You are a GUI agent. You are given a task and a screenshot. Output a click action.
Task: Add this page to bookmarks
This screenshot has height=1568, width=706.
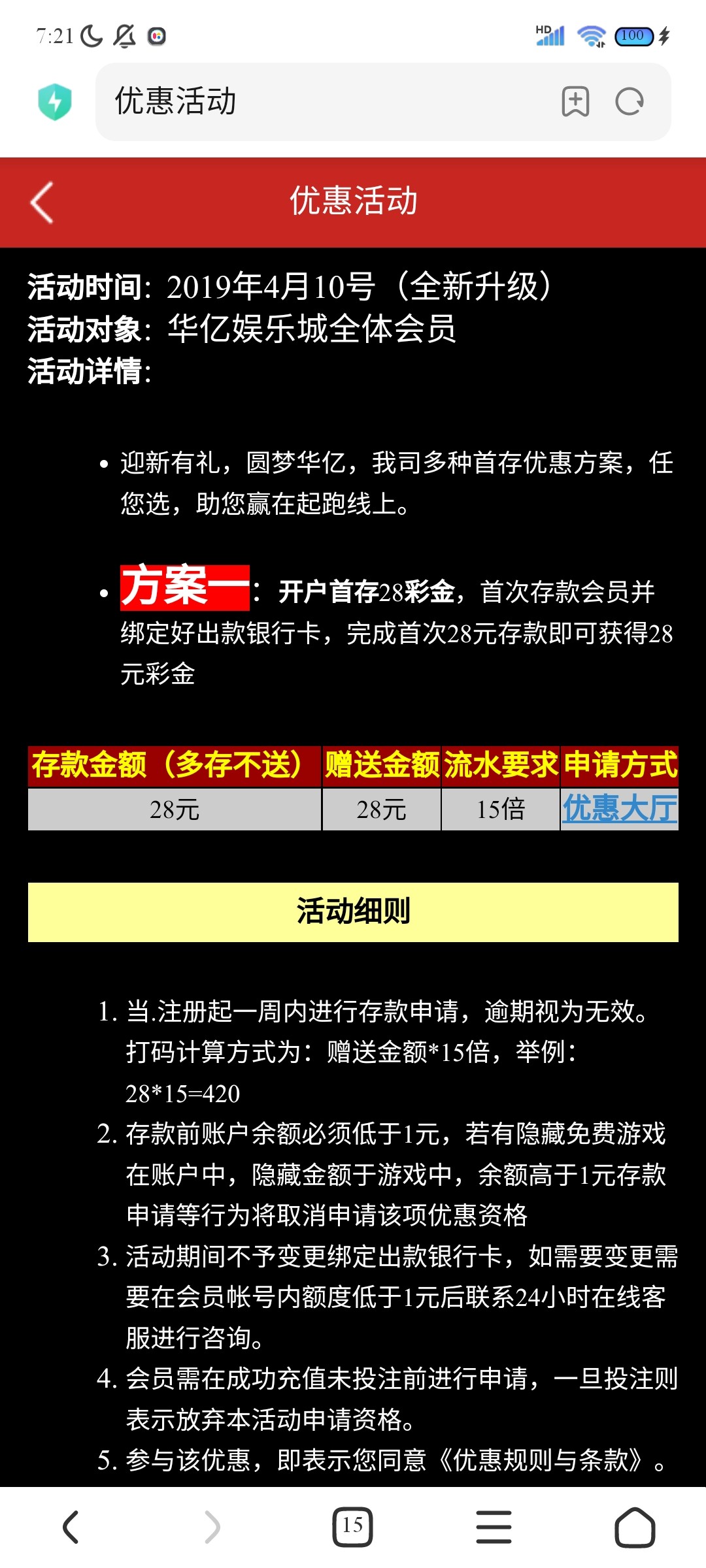pos(575,102)
